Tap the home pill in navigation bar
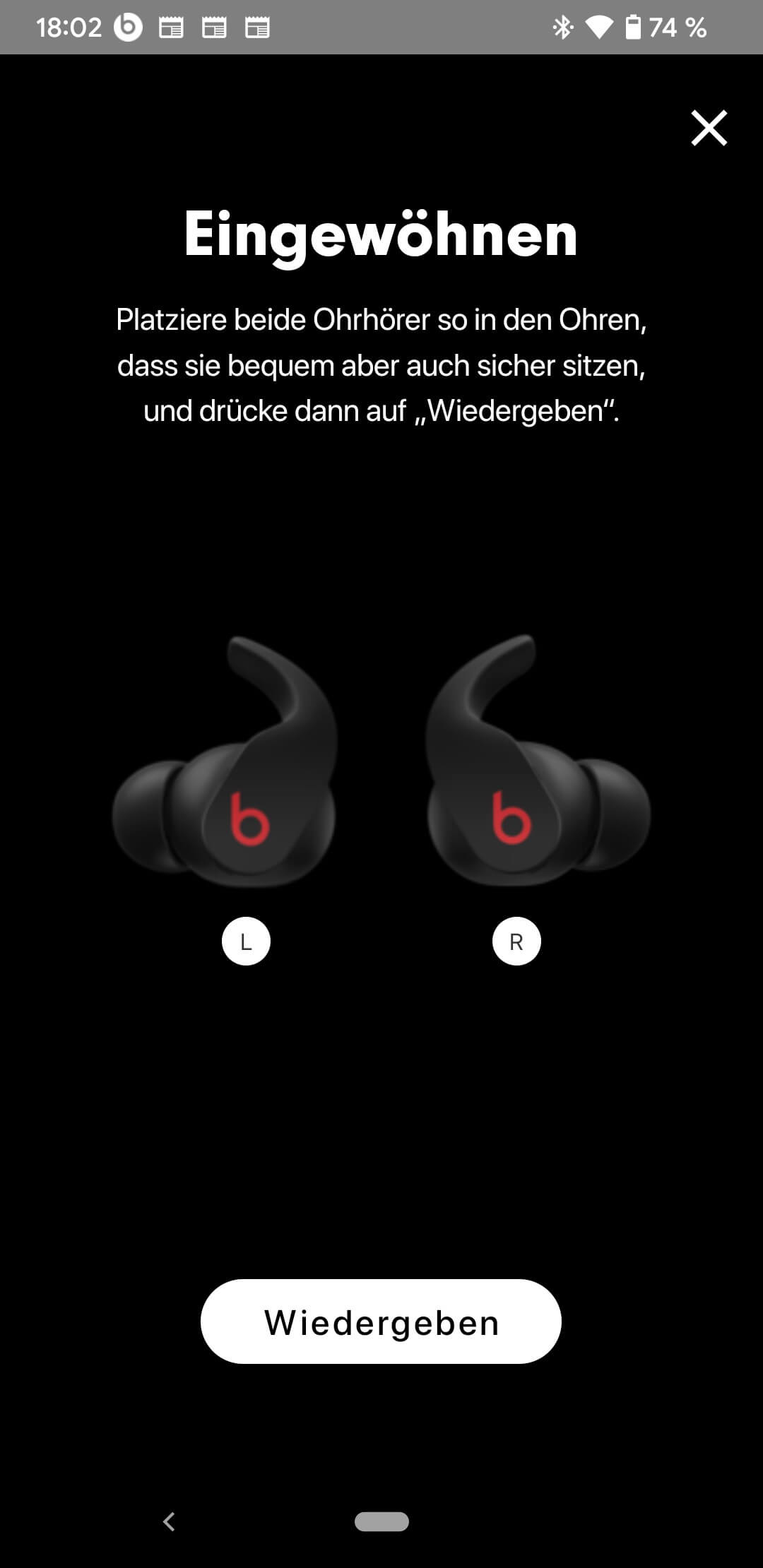Image resolution: width=763 pixels, height=1568 pixels. (x=381, y=1521)
